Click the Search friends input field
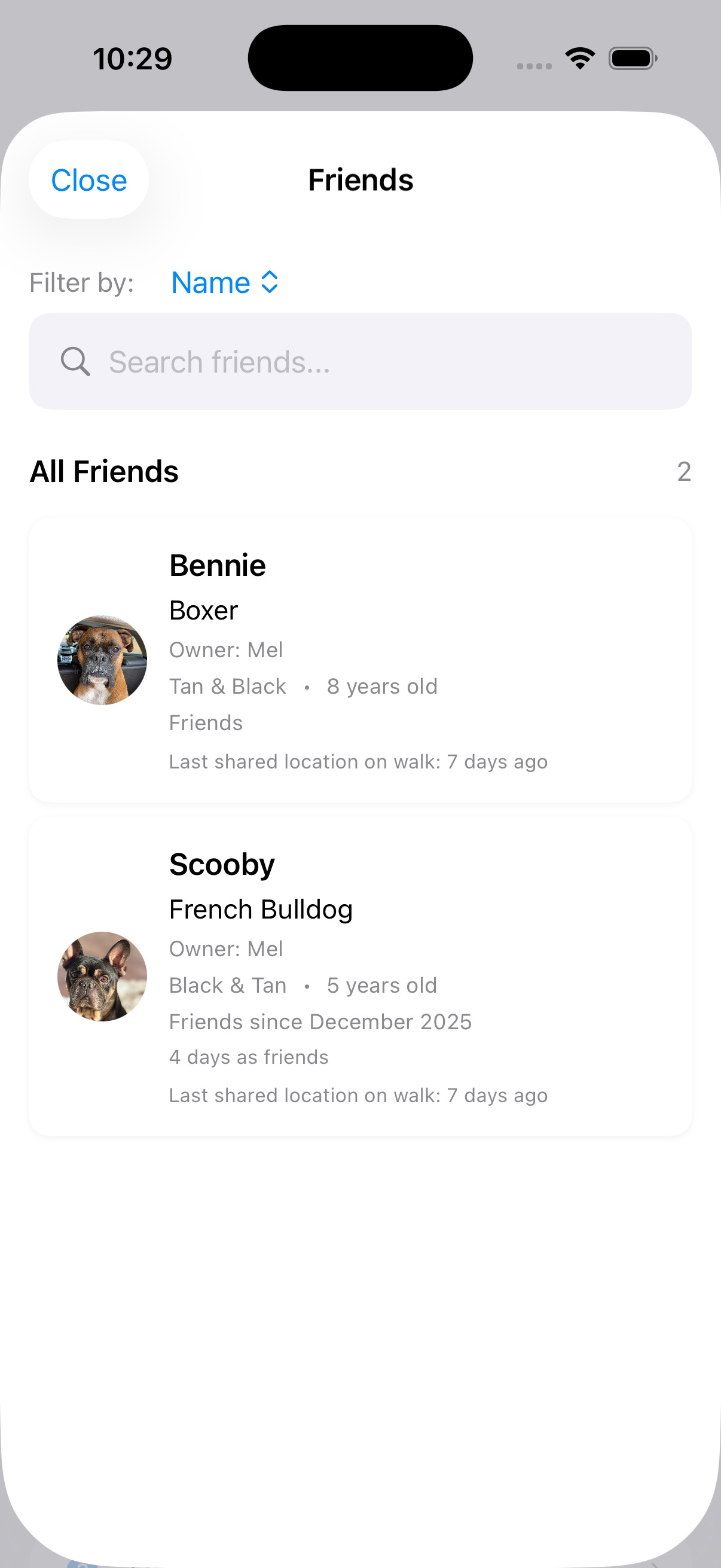The image size is (721, 1568). point(360,362)
